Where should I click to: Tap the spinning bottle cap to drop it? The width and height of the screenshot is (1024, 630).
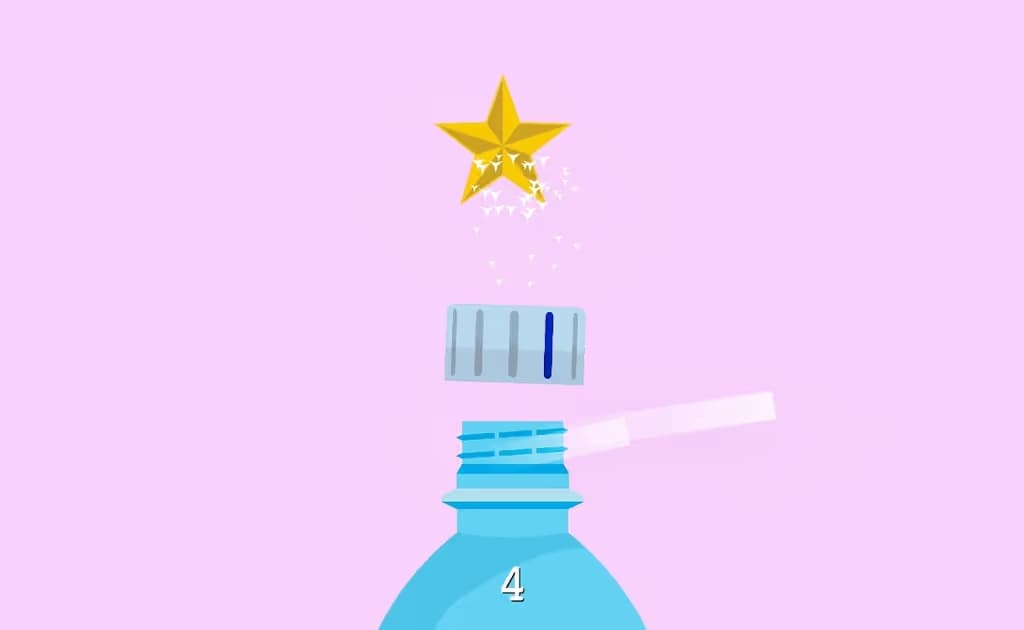[x=514, y=345]
